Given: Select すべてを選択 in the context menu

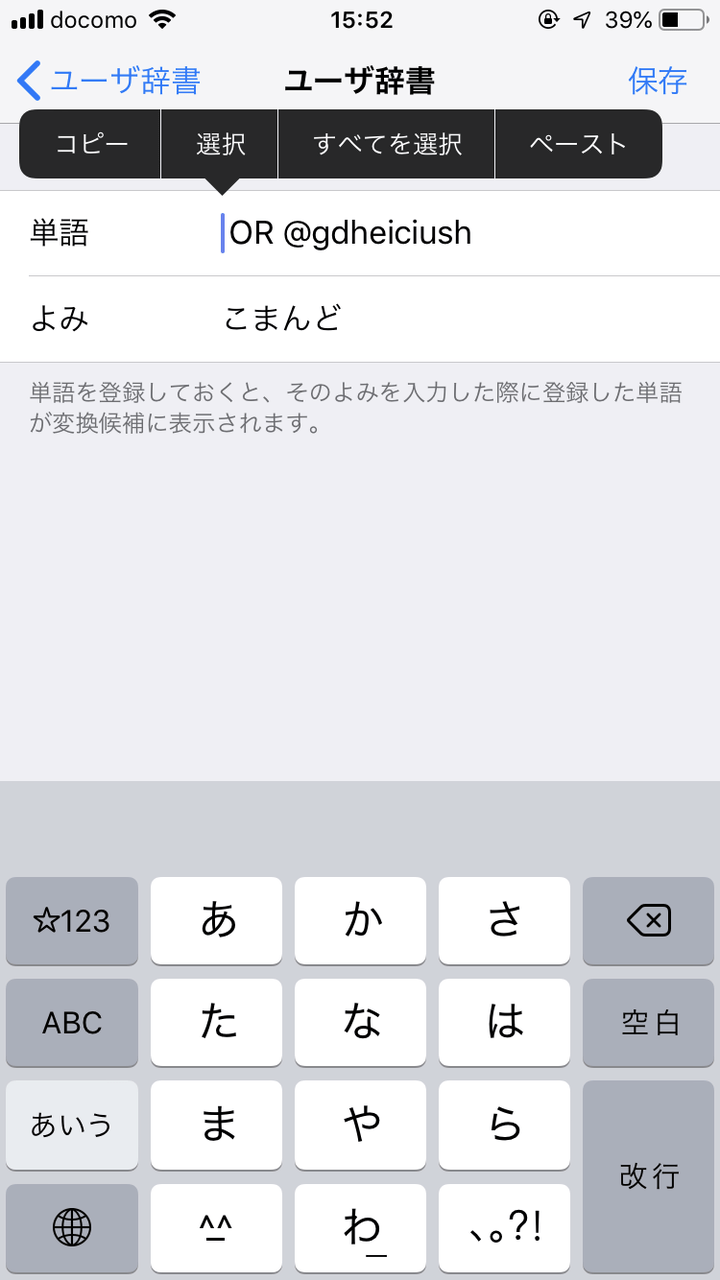Looking at the screenshot, I should coord(386,144).
